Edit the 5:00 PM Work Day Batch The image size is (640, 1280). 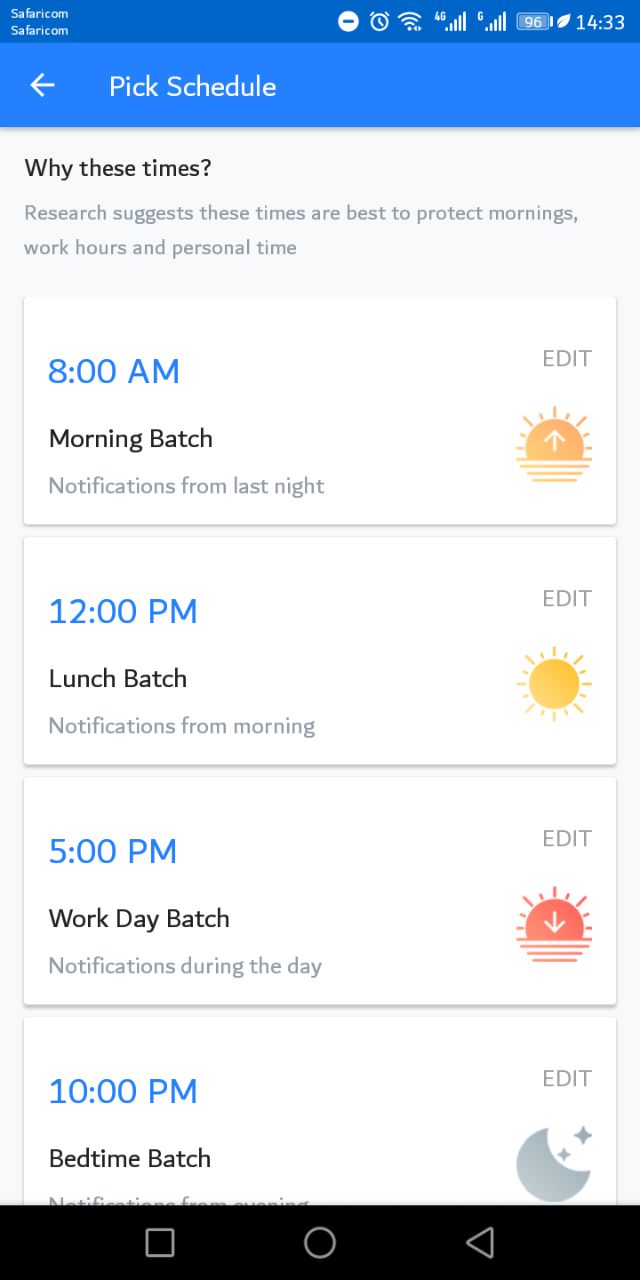(567, 838)
